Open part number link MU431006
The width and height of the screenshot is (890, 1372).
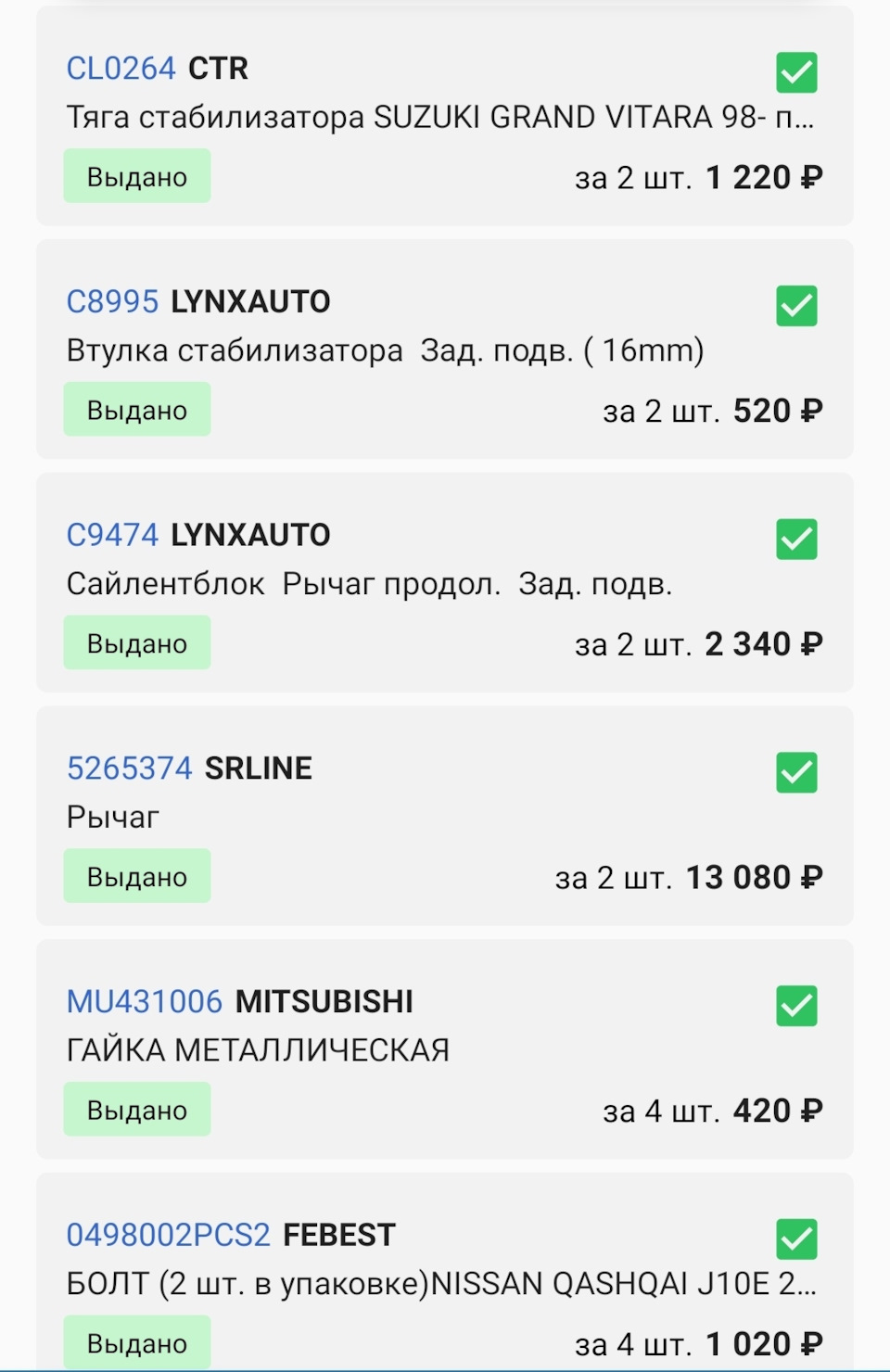[144, 1002]
